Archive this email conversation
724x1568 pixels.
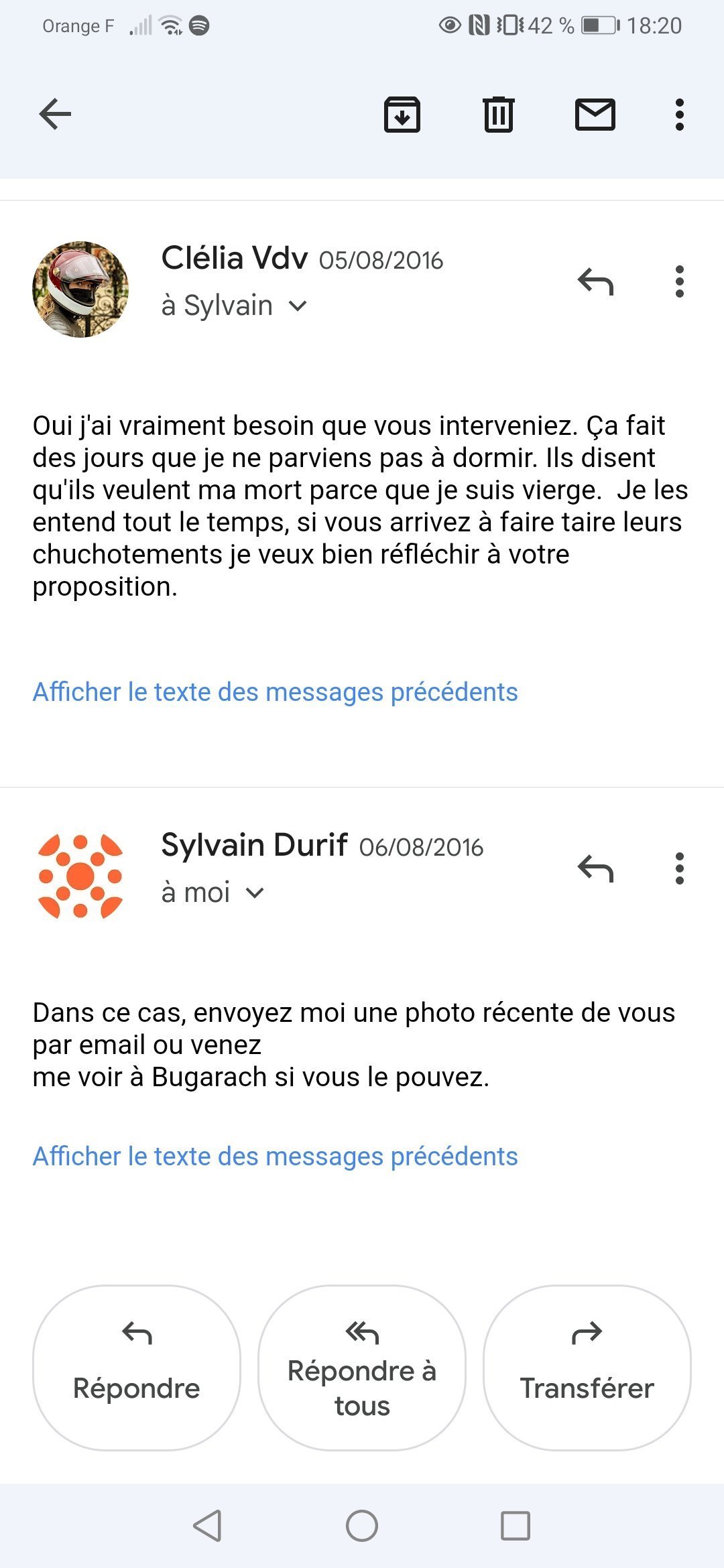(402, 114)
